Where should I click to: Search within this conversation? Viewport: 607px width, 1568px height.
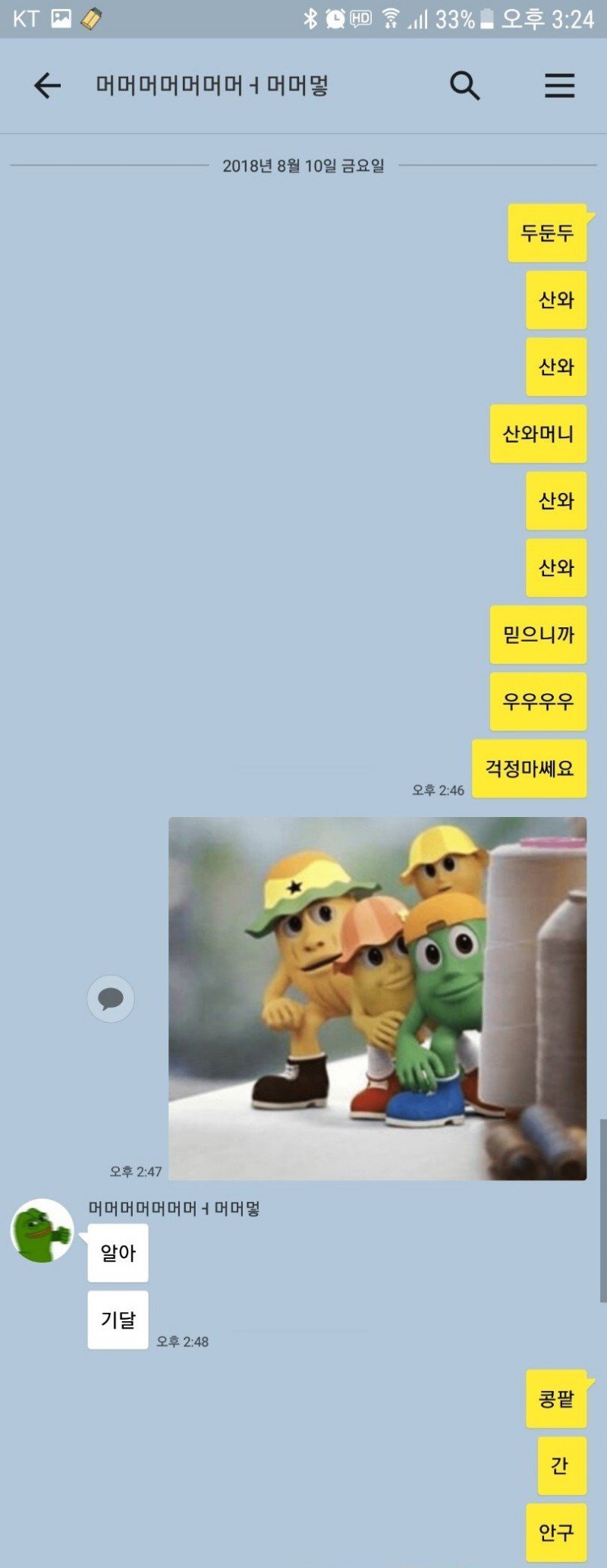(x=464, y=86)
